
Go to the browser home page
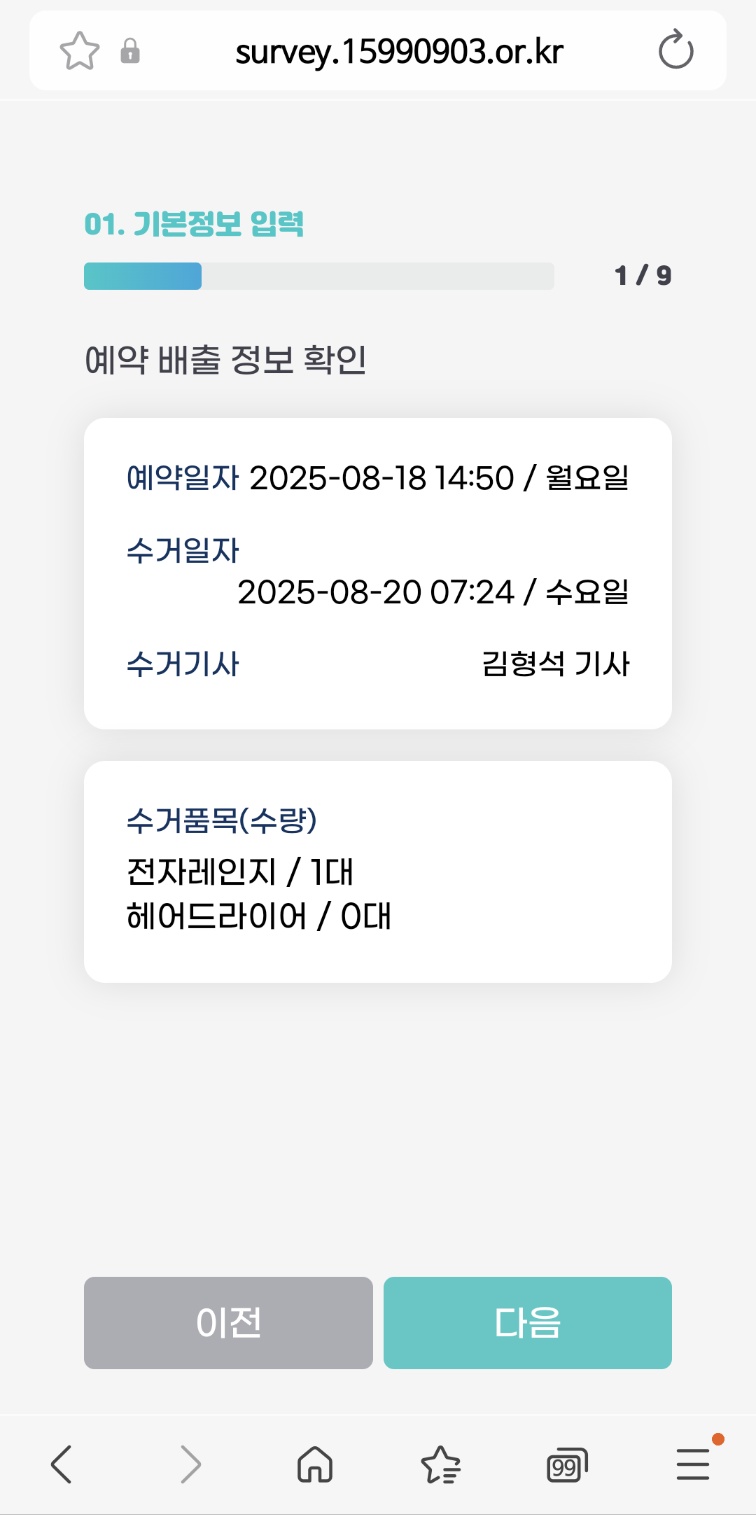click(x=315, y=1465)
